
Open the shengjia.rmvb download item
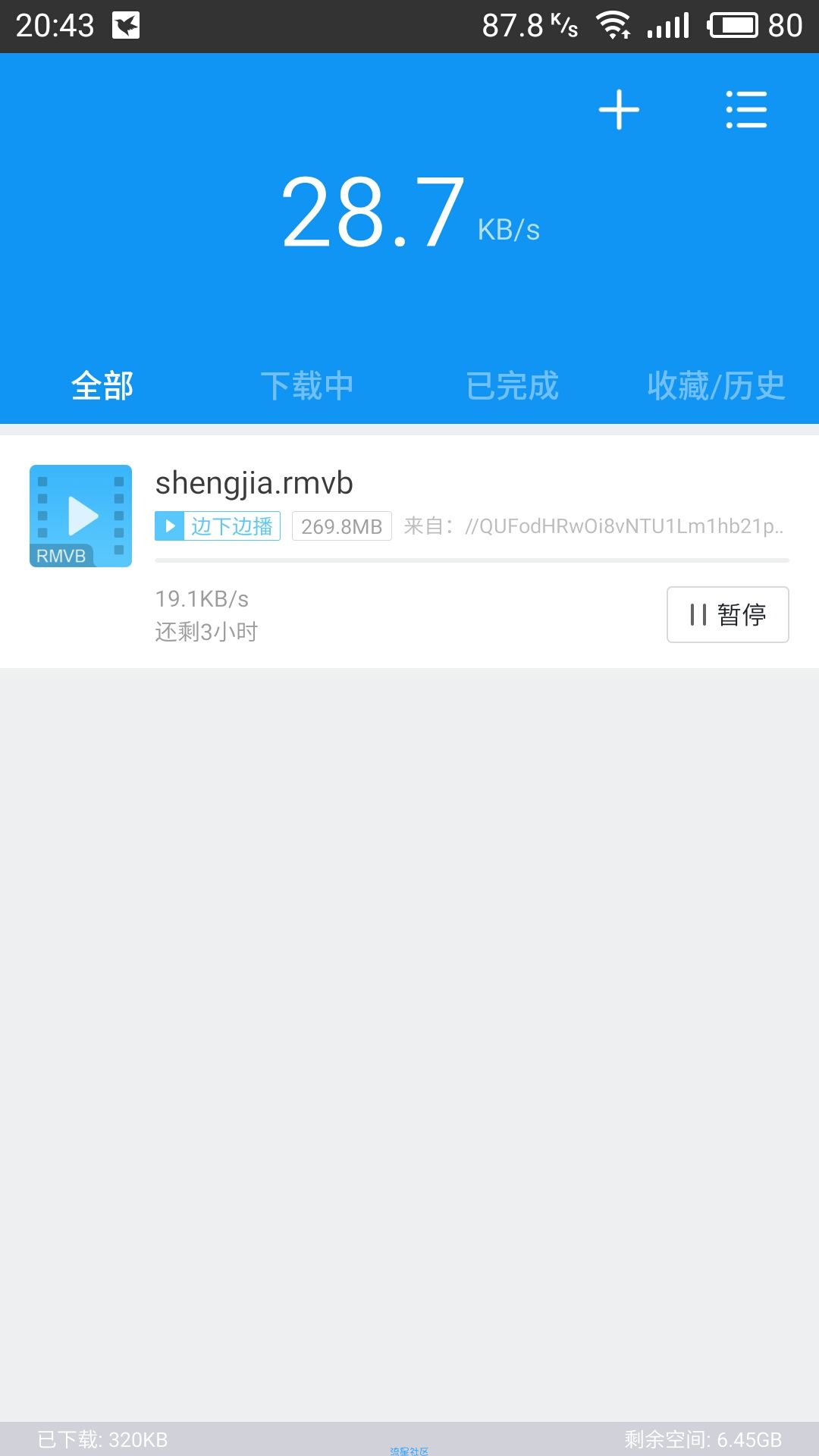point(409,551)
